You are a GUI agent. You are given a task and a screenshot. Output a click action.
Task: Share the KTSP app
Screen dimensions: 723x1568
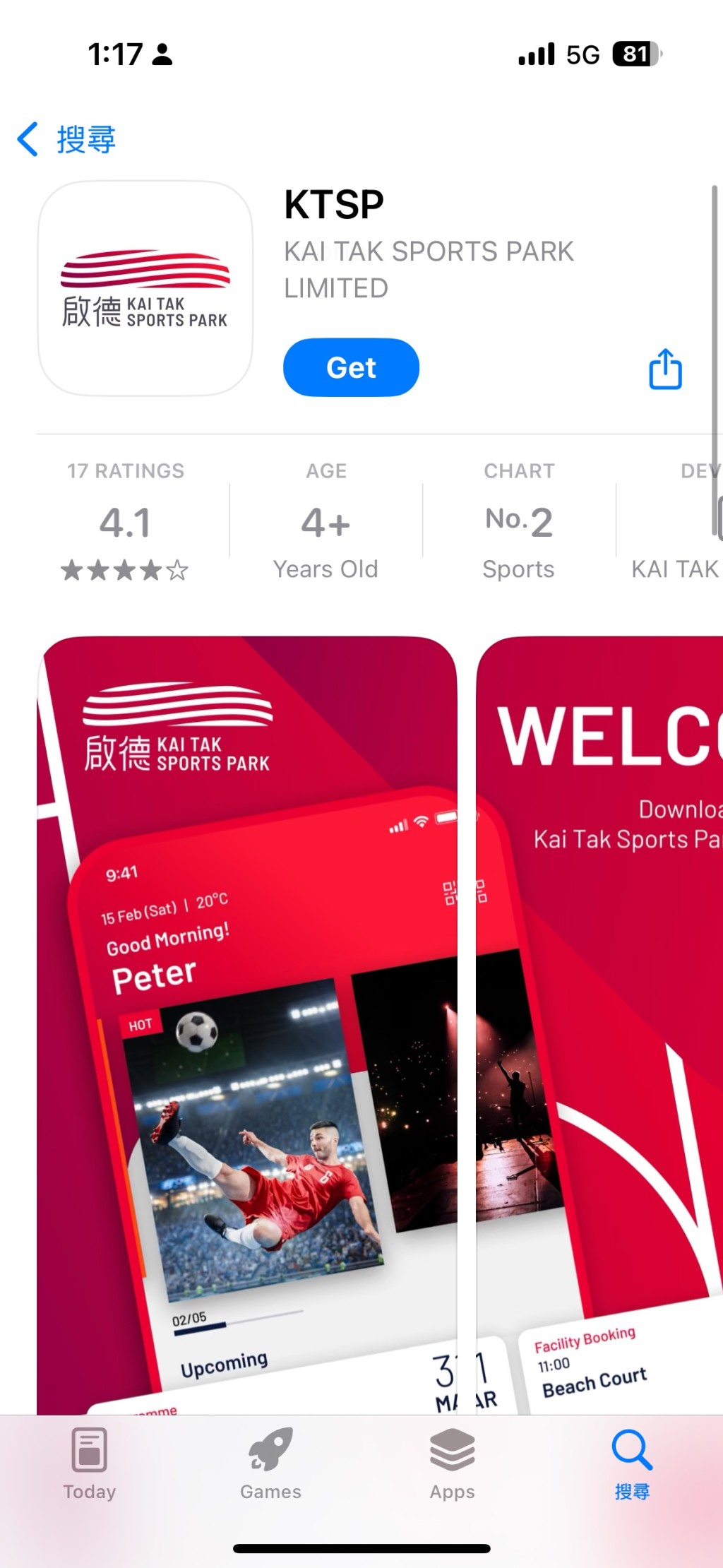[665, 369]
